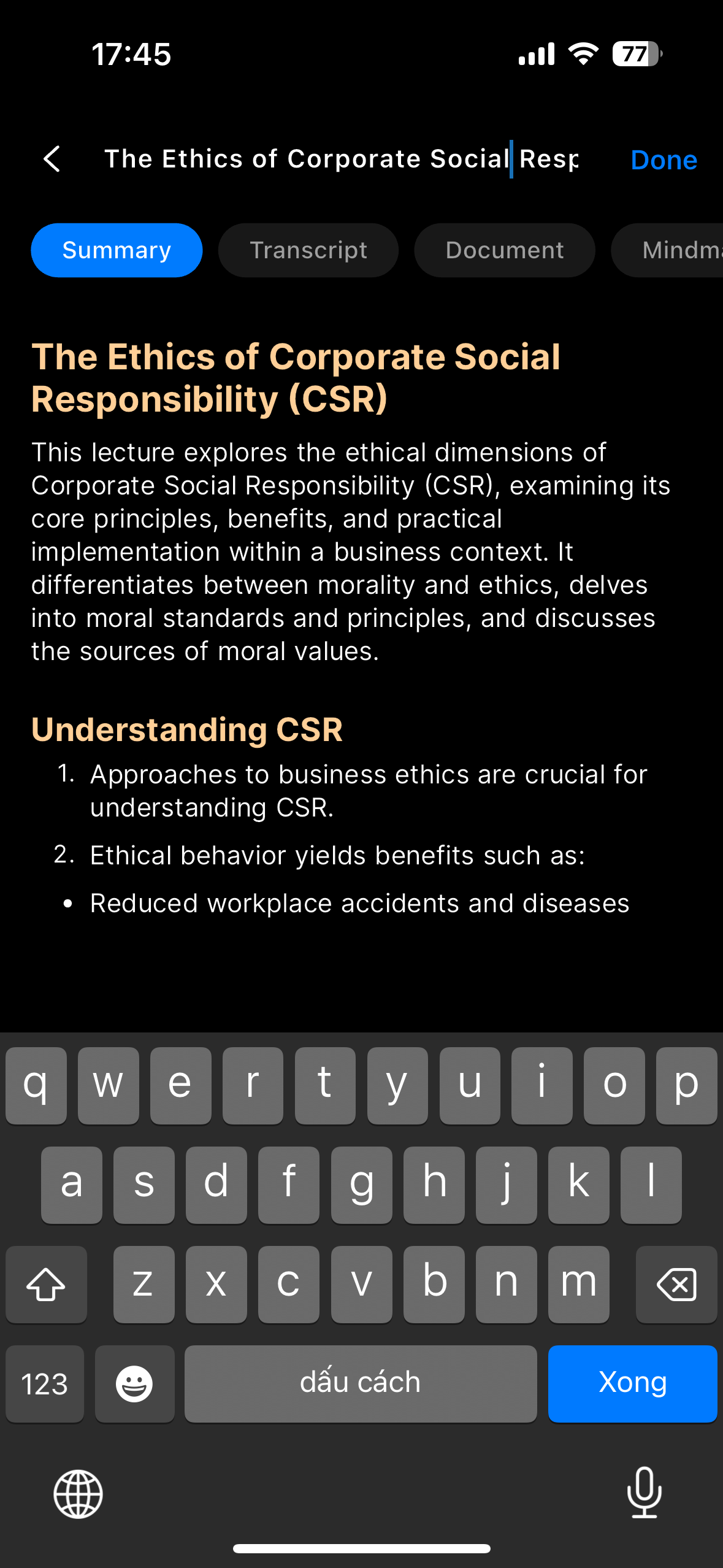Tap the blue Xong key on keyboard
Screen dimensions: 723x1568
pyautogui.click(x=632, y=1383)
